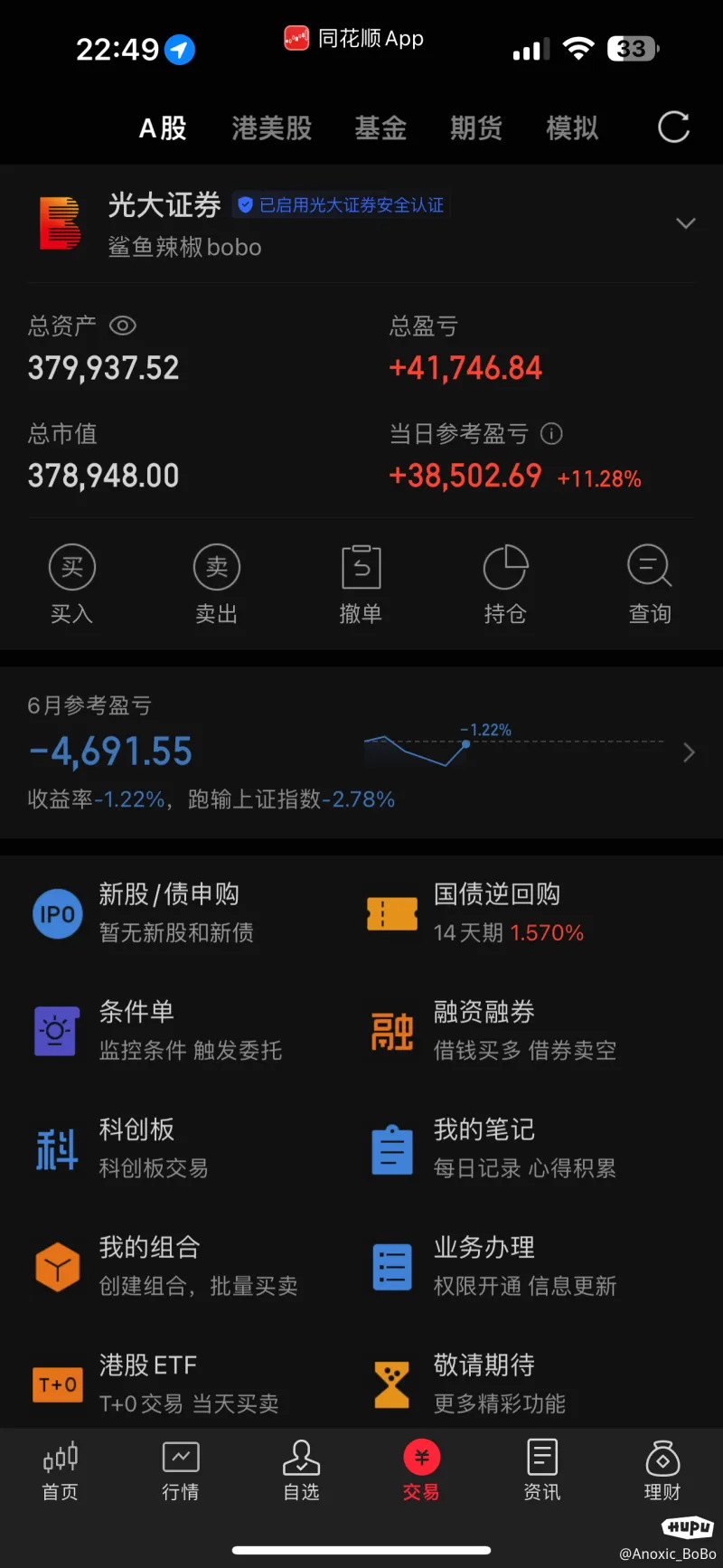Open the 查询 query page
Image resolution: width=723 pixels, height=1568 pixels.
(650, 584)
